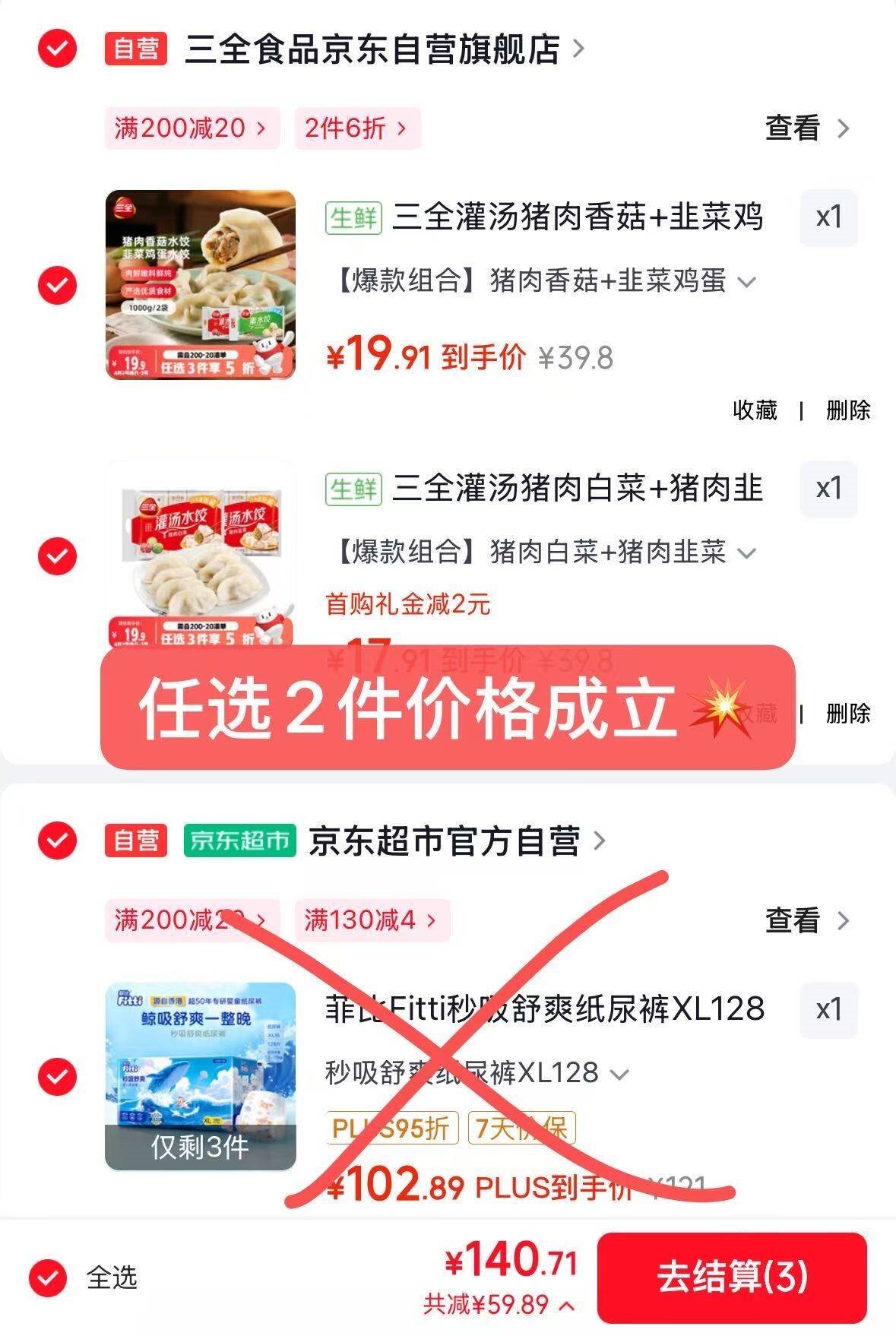Deselect the 菲比Fitti 纸尿裤 XL128 item
This screenshot has width=896, height=1336.
[57, 1077]
